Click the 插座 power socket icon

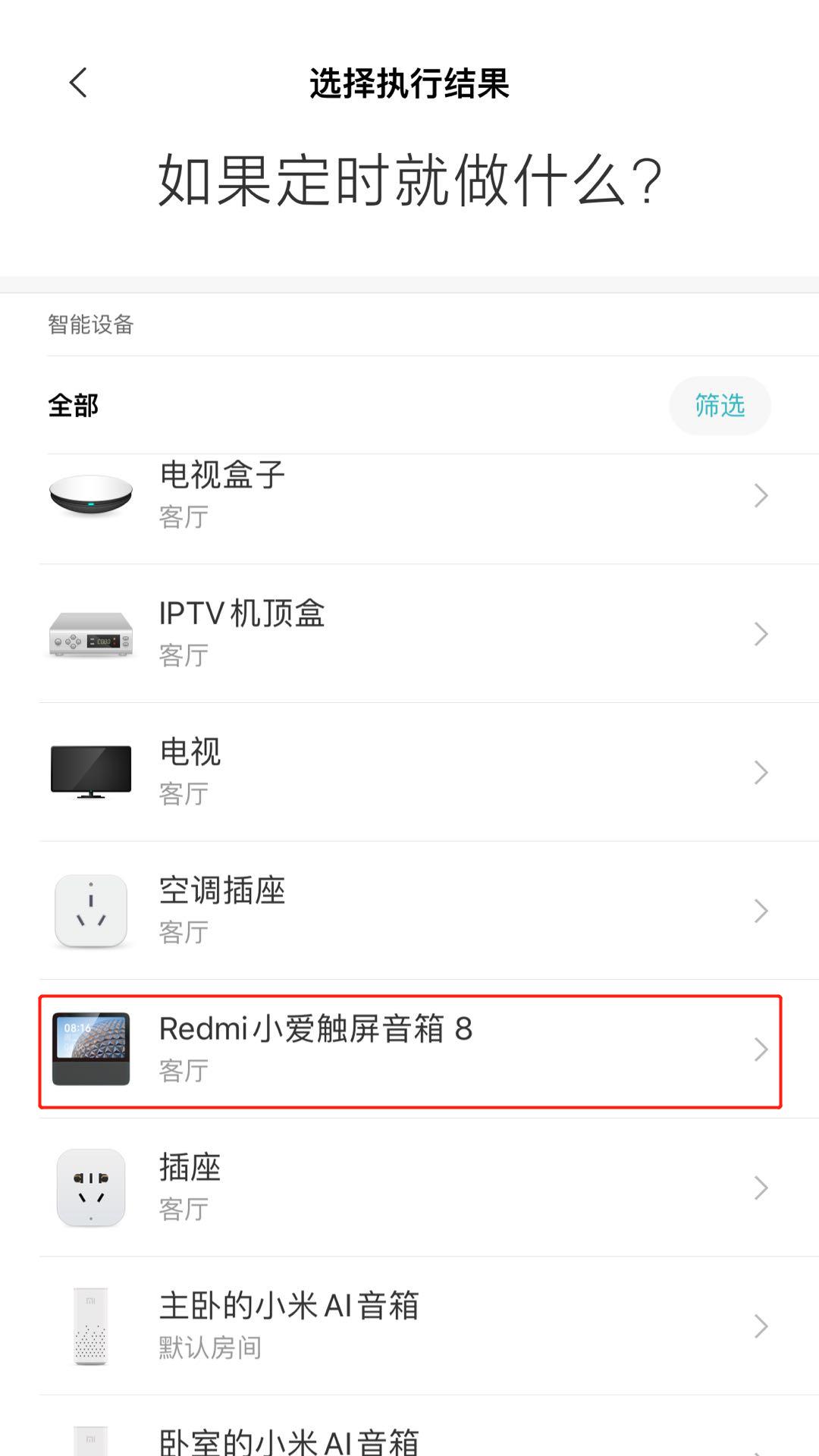click(91, 1188)
